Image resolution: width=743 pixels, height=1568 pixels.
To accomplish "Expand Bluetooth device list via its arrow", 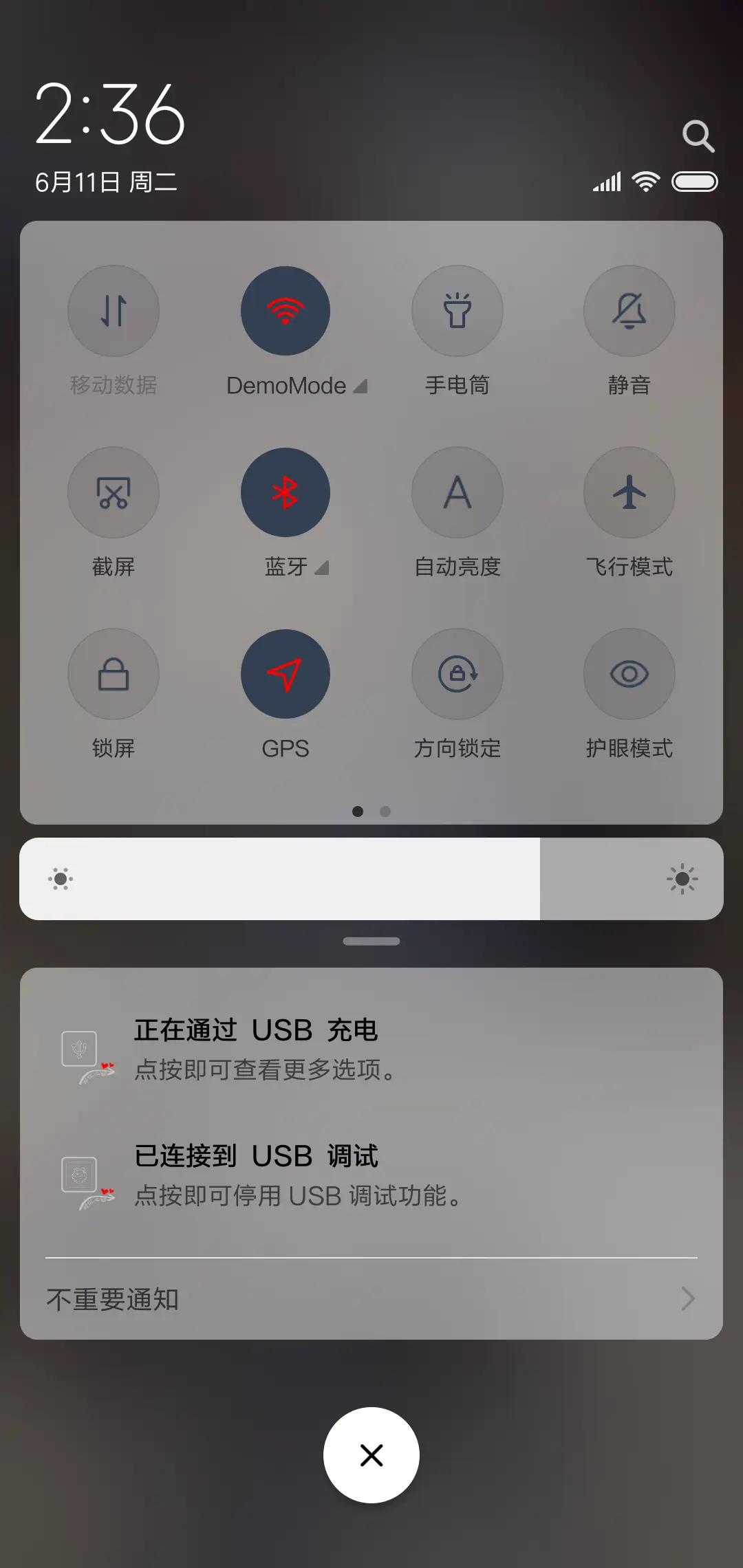I will coord(321,568).
